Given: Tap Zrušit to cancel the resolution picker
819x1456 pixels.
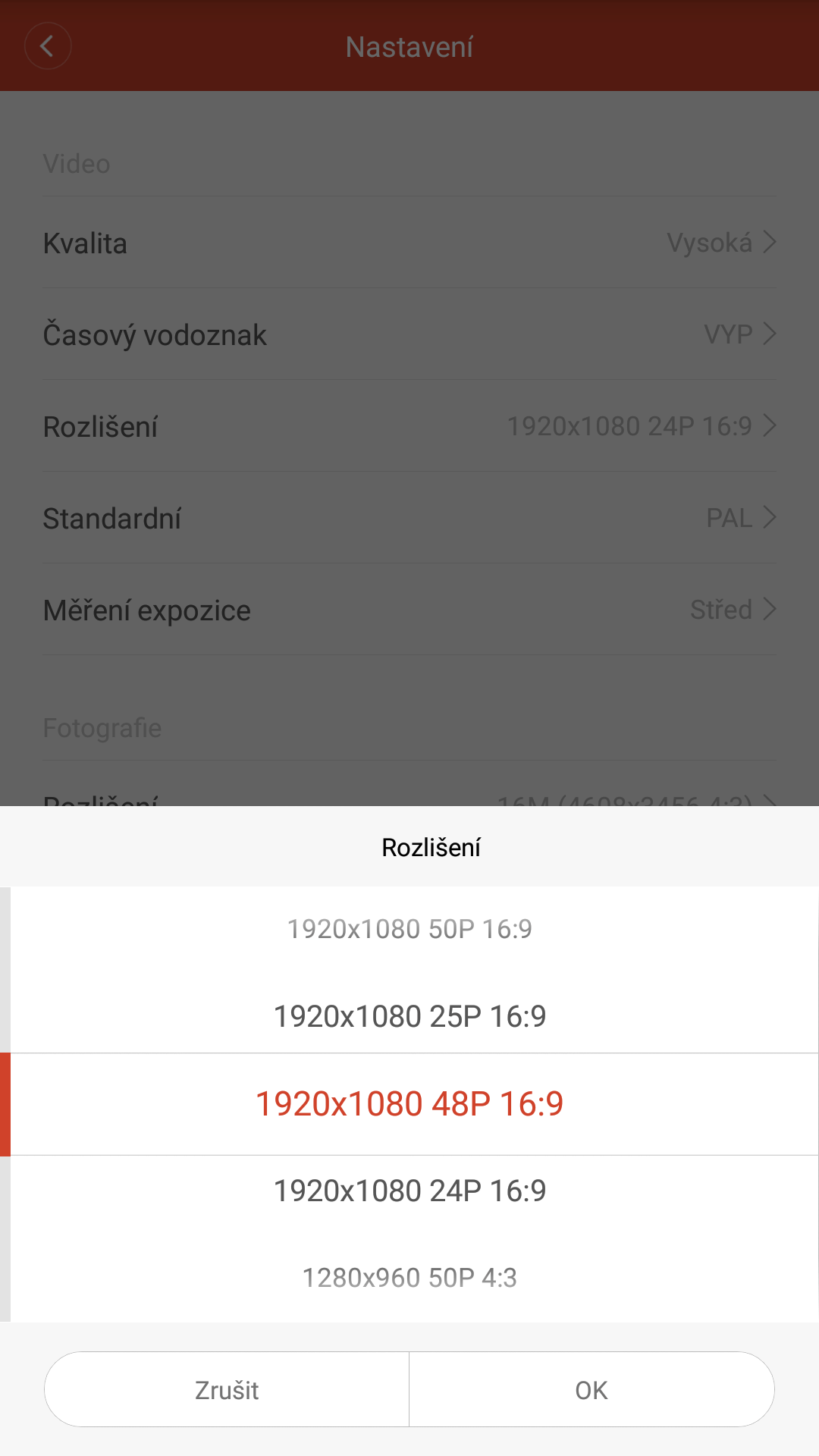Looking at the screenshot, I should [227, 1389].
